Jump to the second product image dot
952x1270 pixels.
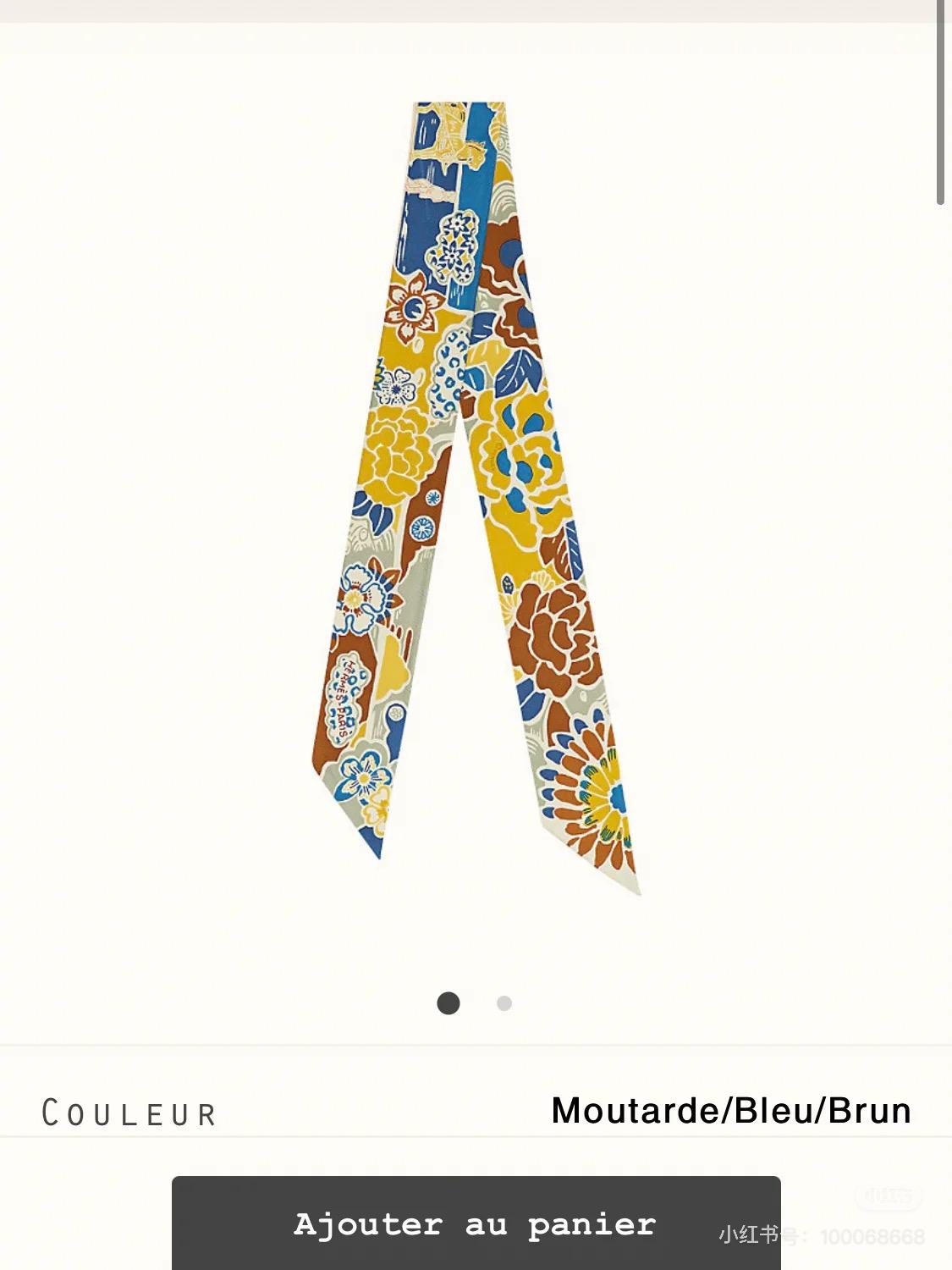(x=504, y=1003)
